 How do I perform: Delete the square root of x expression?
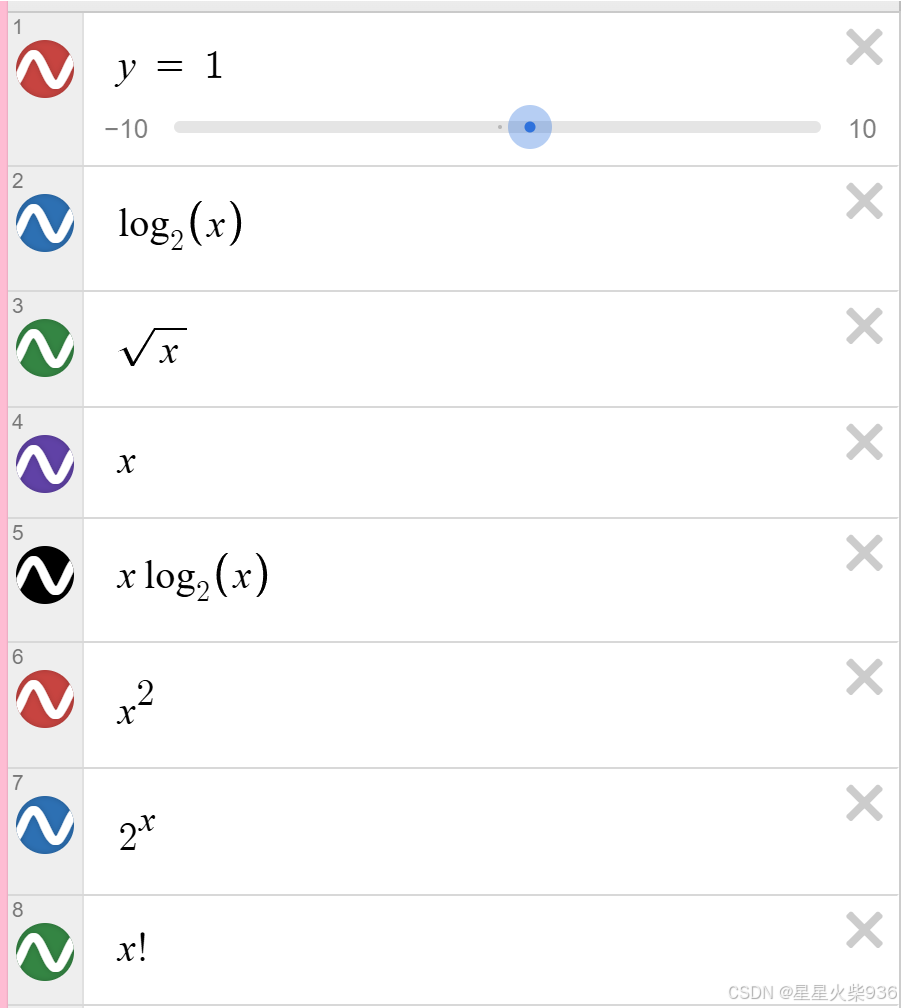(864, 326)
